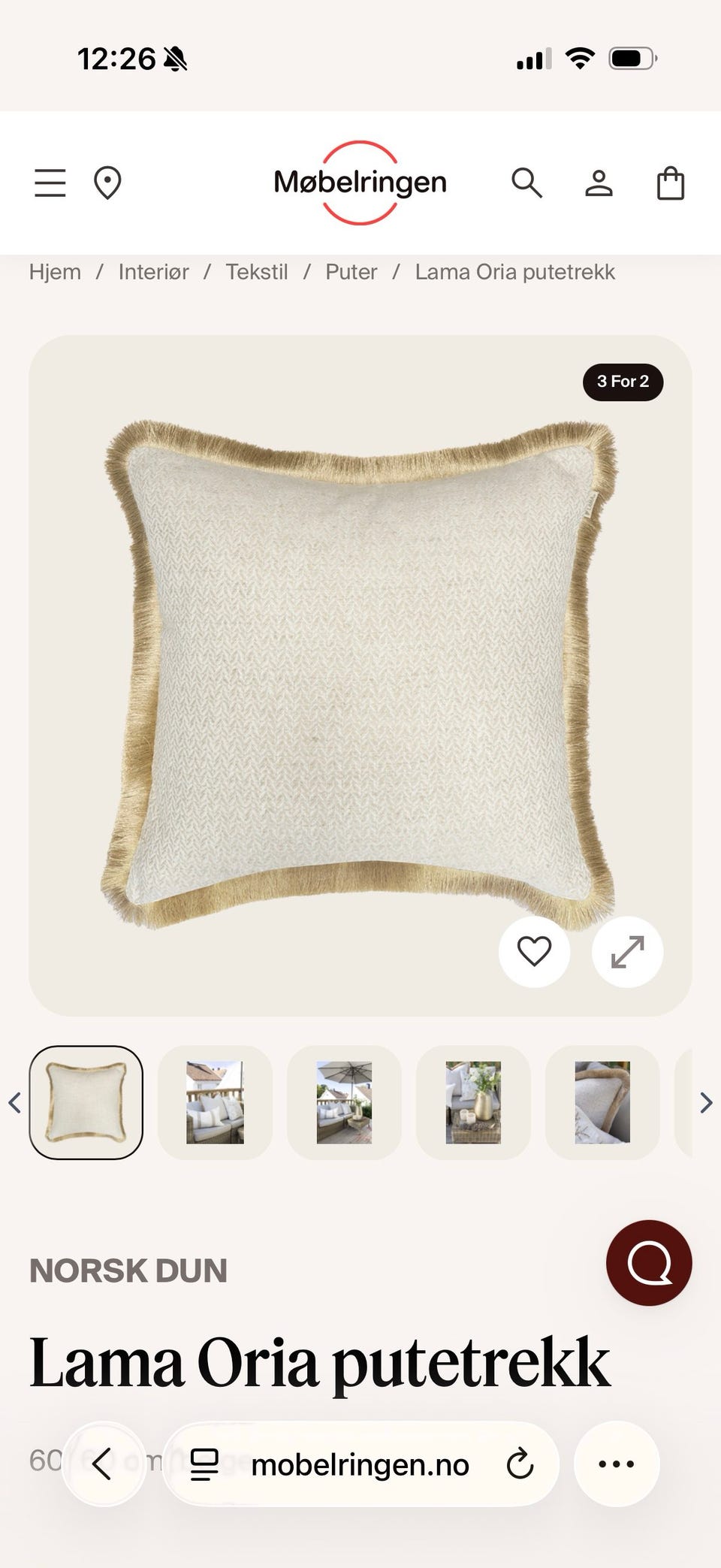
Task: Select the close-up fringe thumbnail
Action: [602, 1102]
